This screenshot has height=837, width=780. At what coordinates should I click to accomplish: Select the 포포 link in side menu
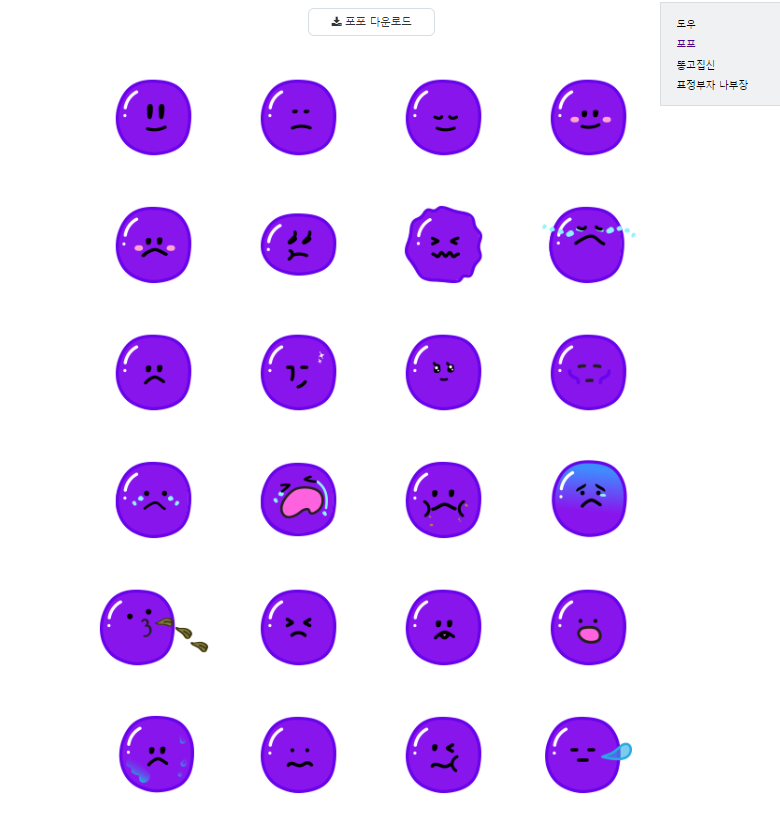tap(685, 43)
